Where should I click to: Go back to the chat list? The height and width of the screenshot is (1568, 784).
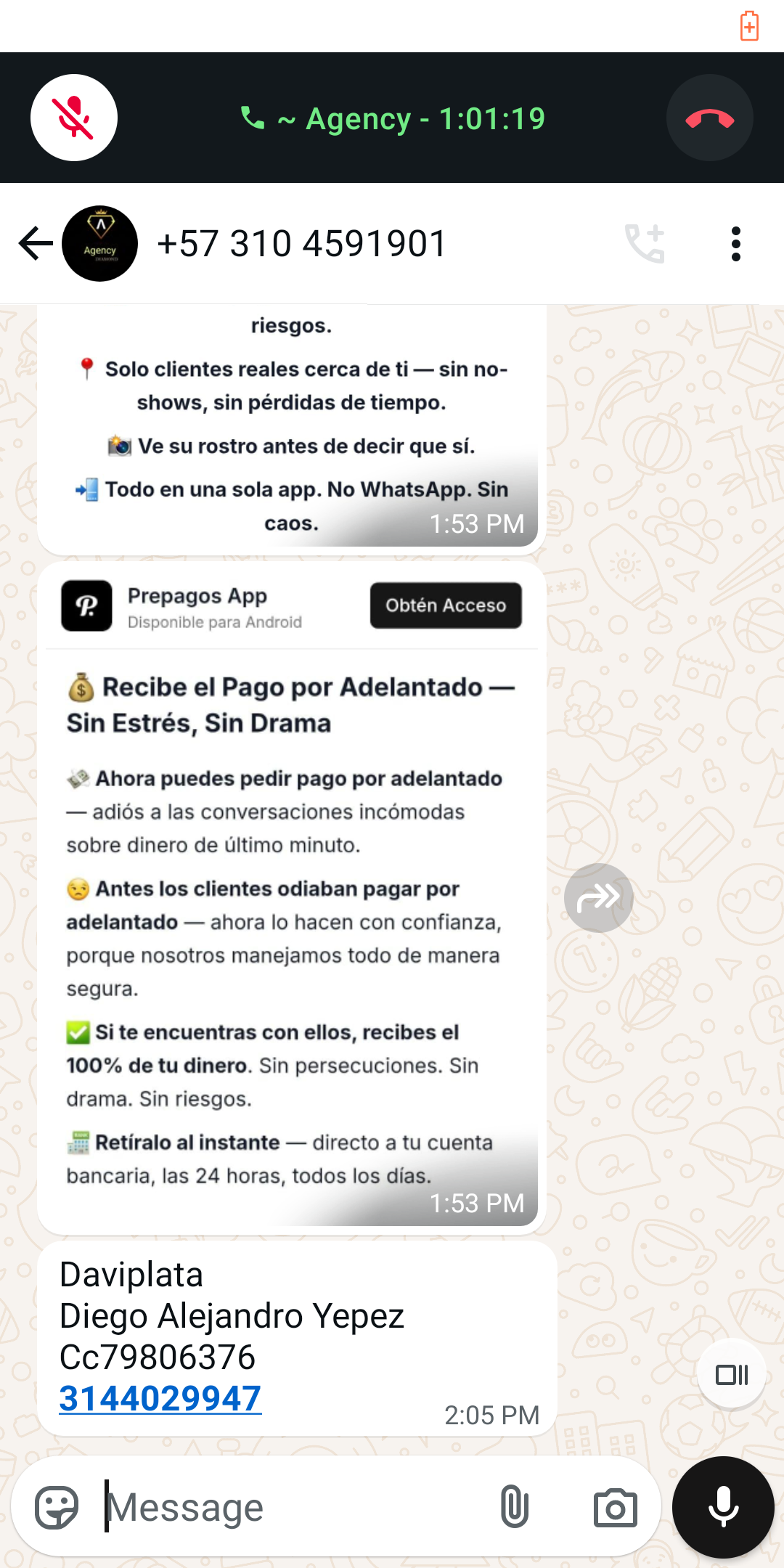(x=36, y=243)
